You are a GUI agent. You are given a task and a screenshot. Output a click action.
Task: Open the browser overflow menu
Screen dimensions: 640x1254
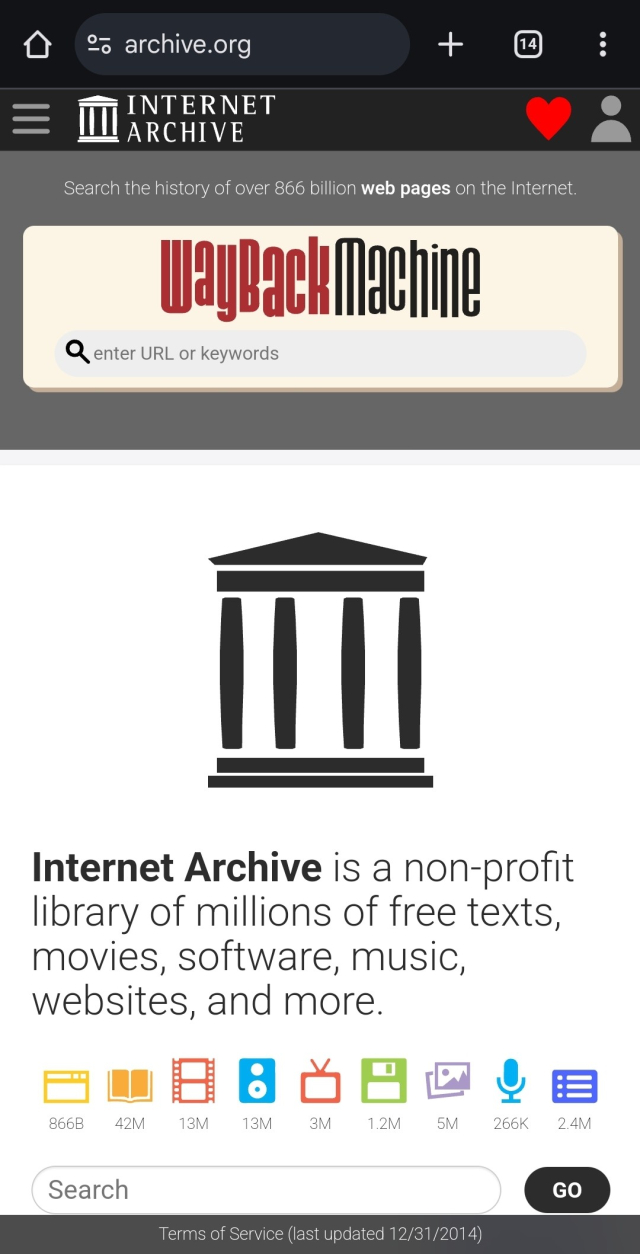tap(602, 44)
